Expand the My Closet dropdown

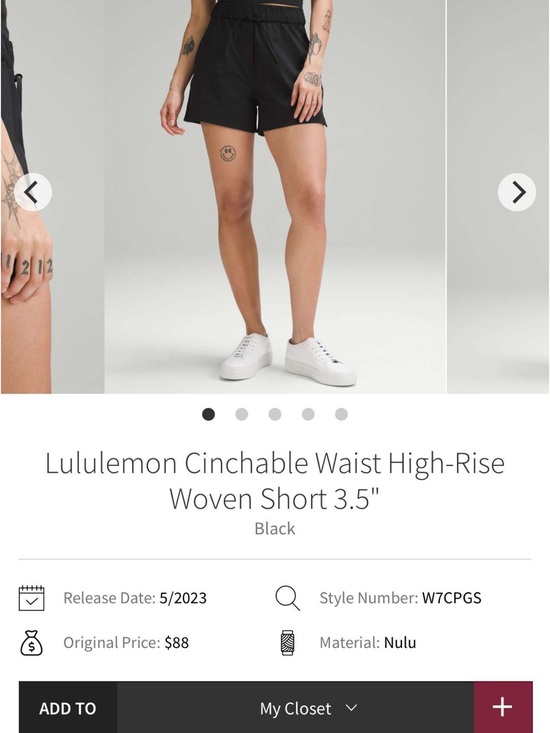[x=295, y=708]
